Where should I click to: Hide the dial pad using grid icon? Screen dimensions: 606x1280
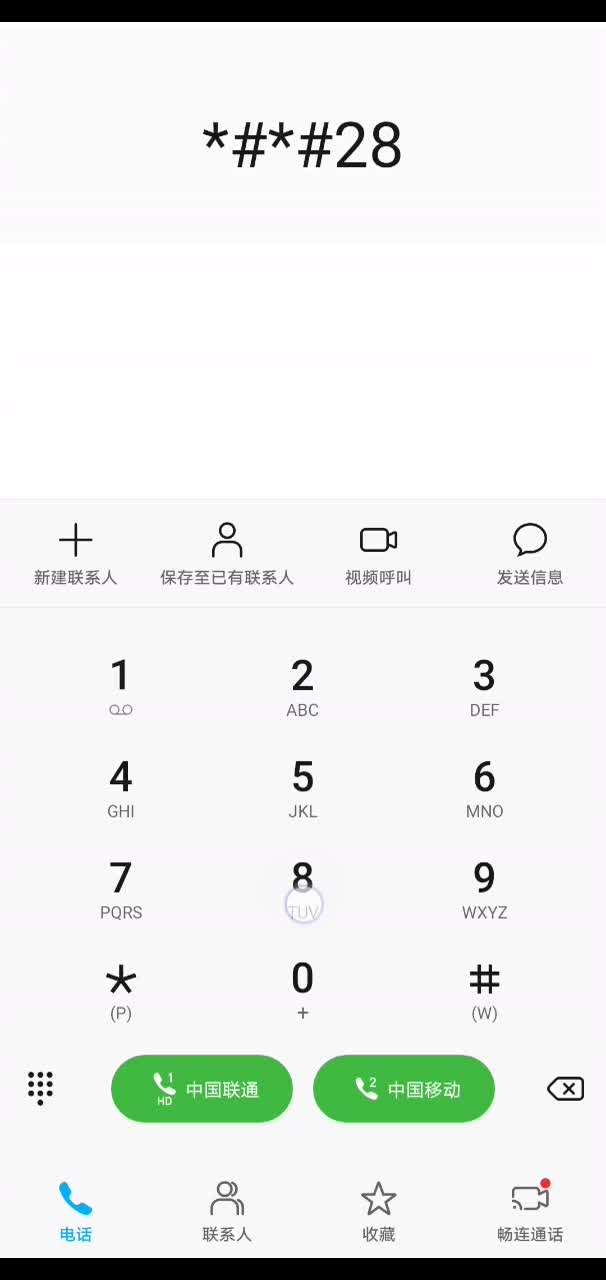pos(40,1087)
